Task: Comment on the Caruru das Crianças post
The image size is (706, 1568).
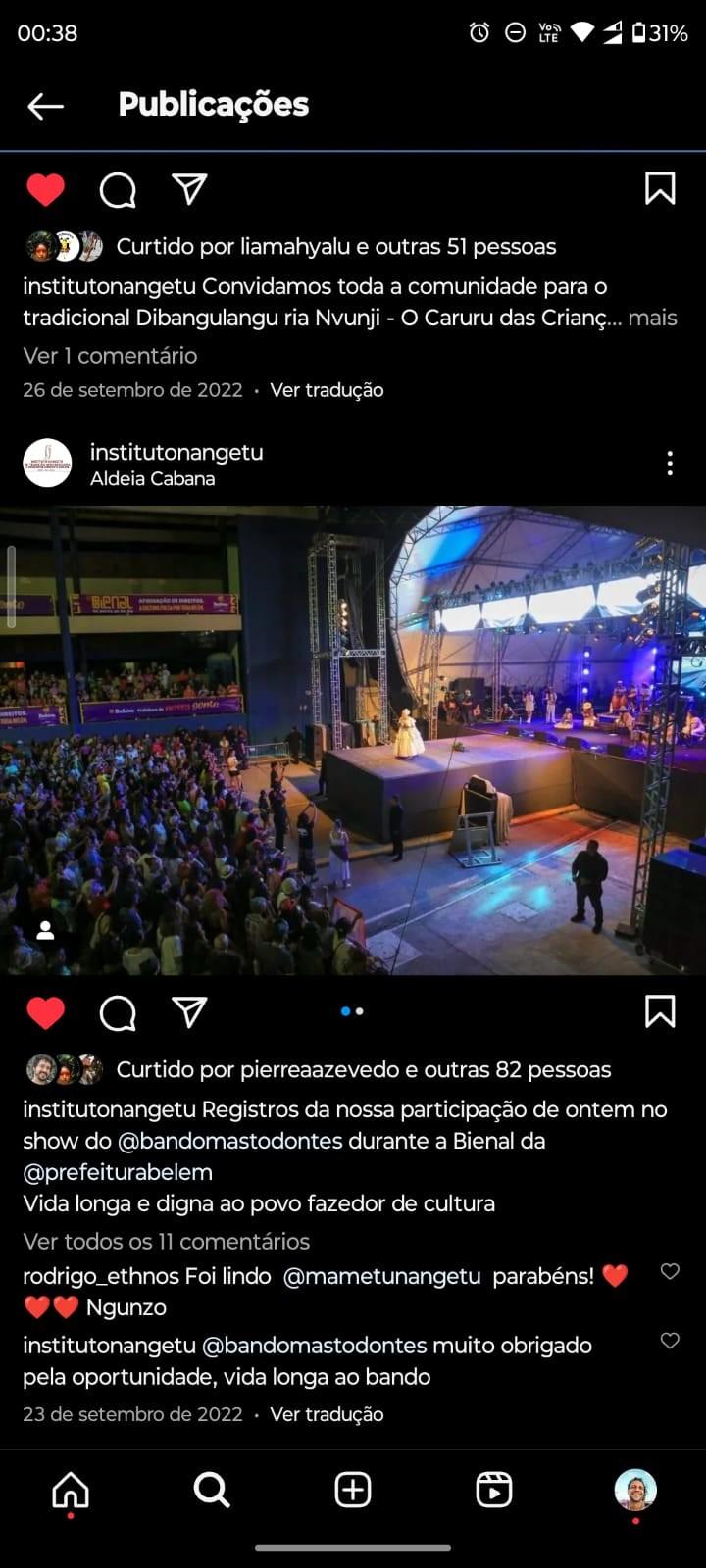Action: tap(118, 189)
